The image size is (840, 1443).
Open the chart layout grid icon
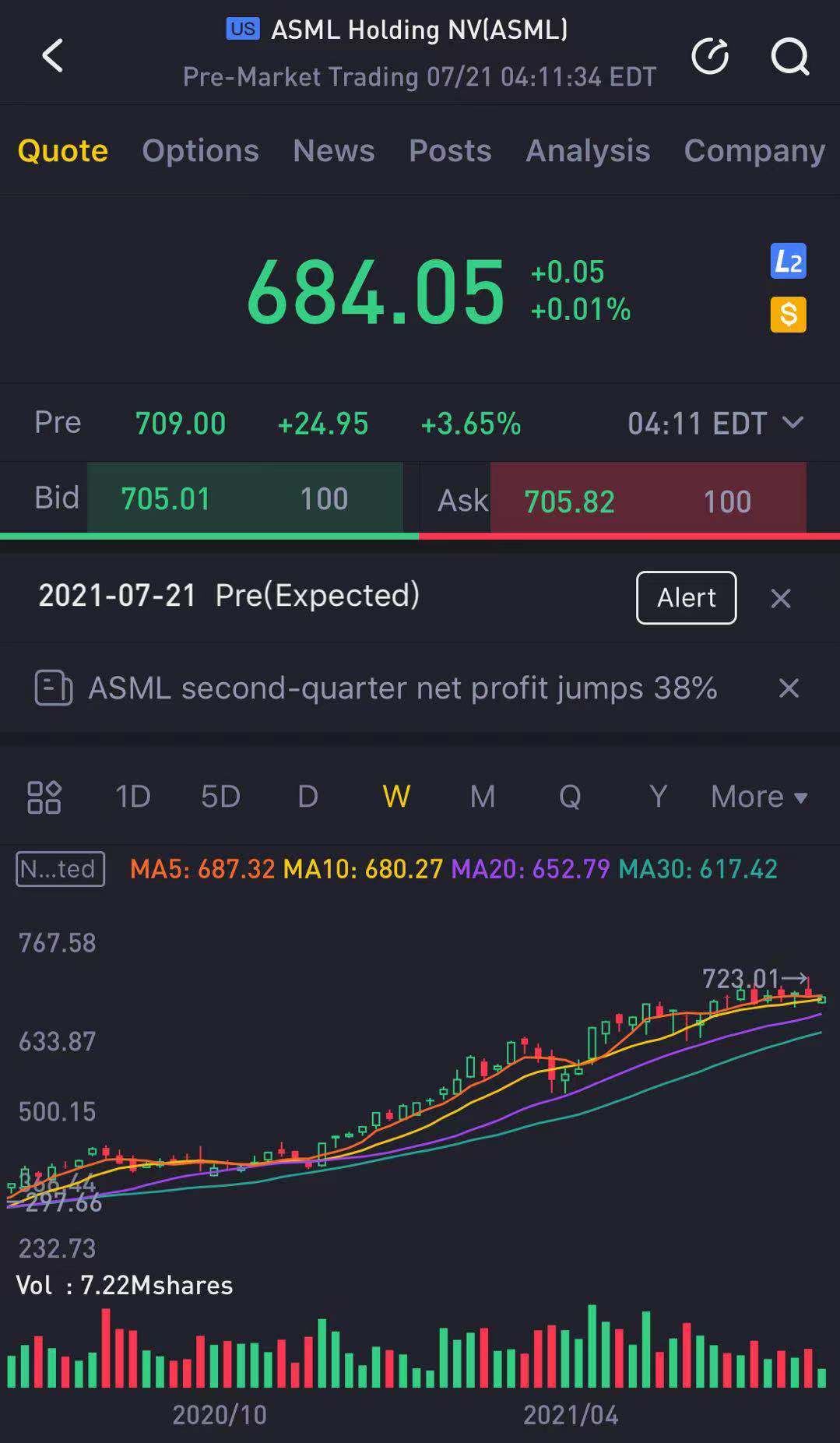coord(44,797)
